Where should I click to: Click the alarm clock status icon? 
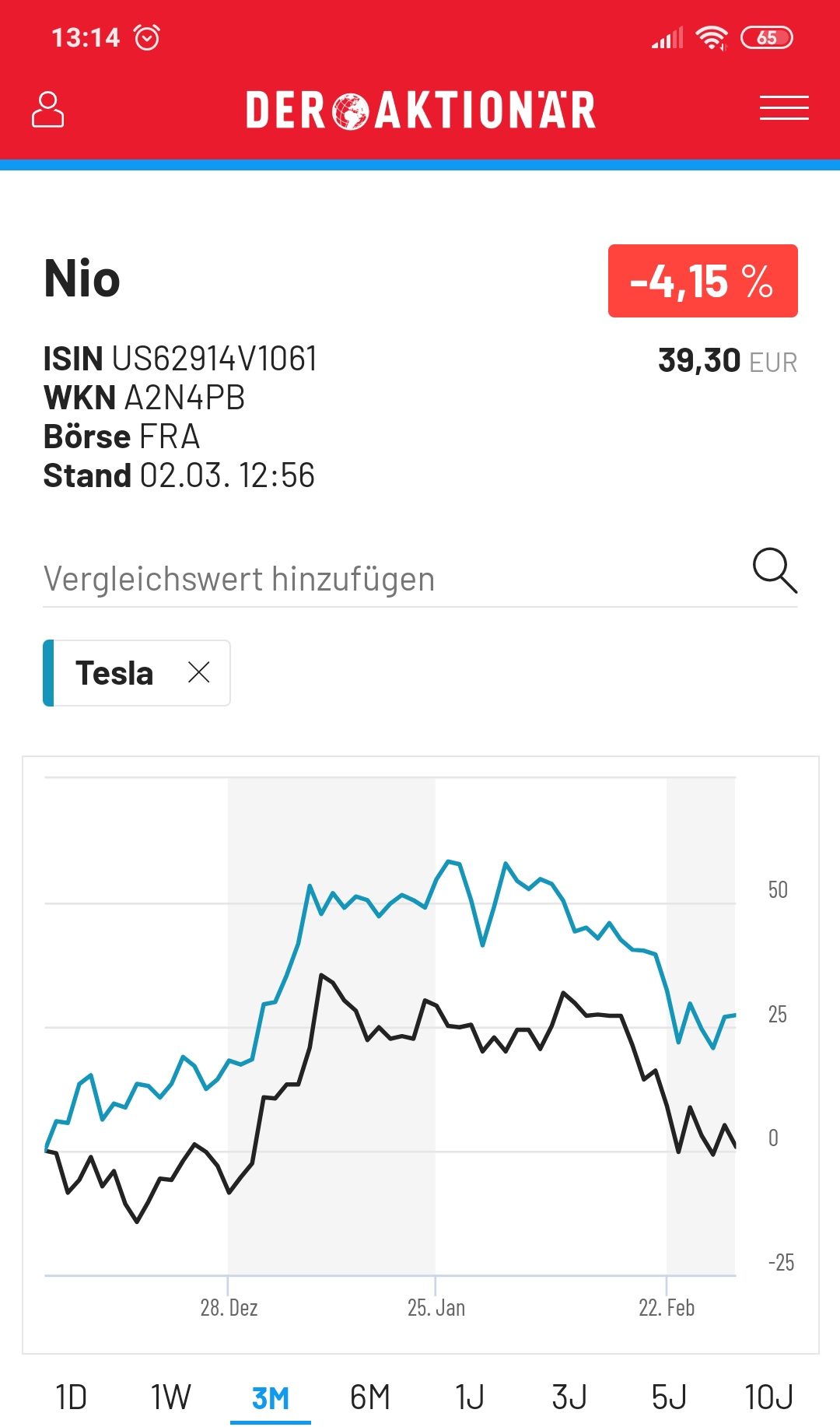pos(145,36)
